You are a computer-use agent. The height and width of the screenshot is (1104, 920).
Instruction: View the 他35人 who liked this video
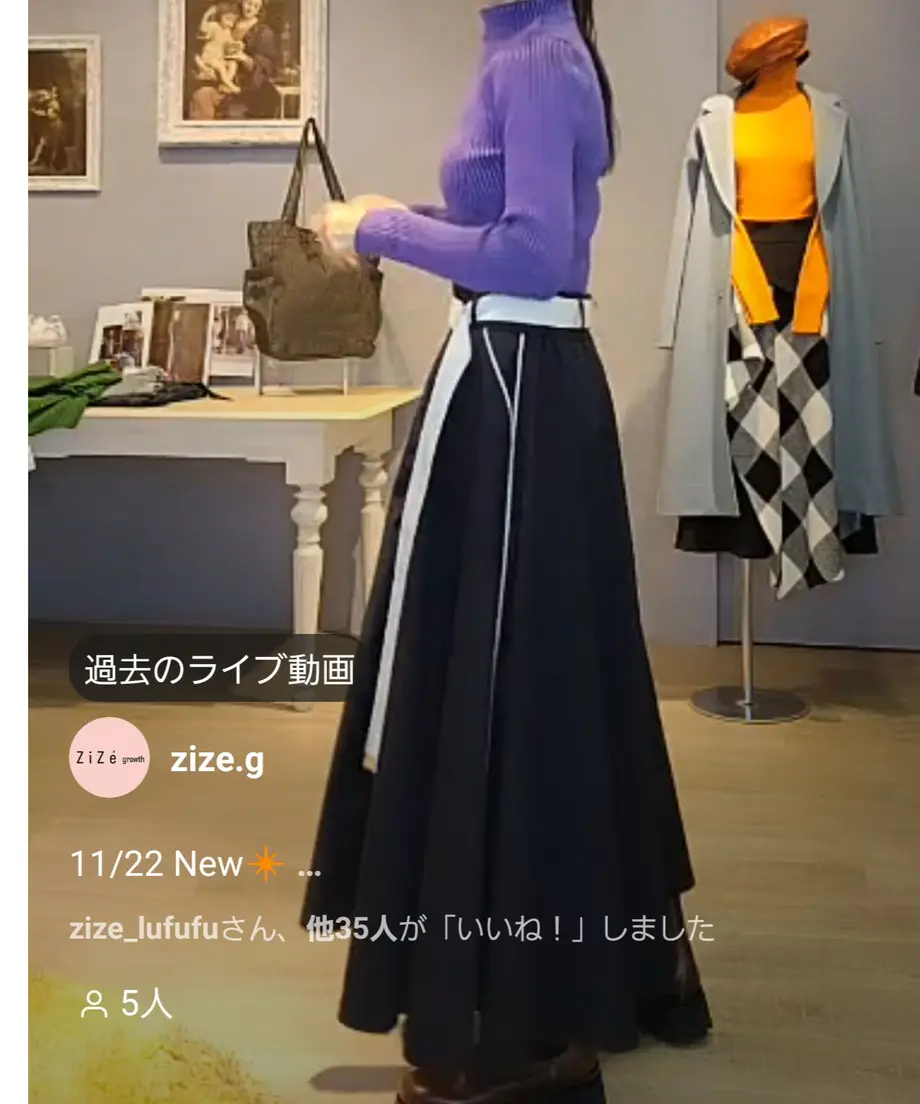[x=351, y=929]
